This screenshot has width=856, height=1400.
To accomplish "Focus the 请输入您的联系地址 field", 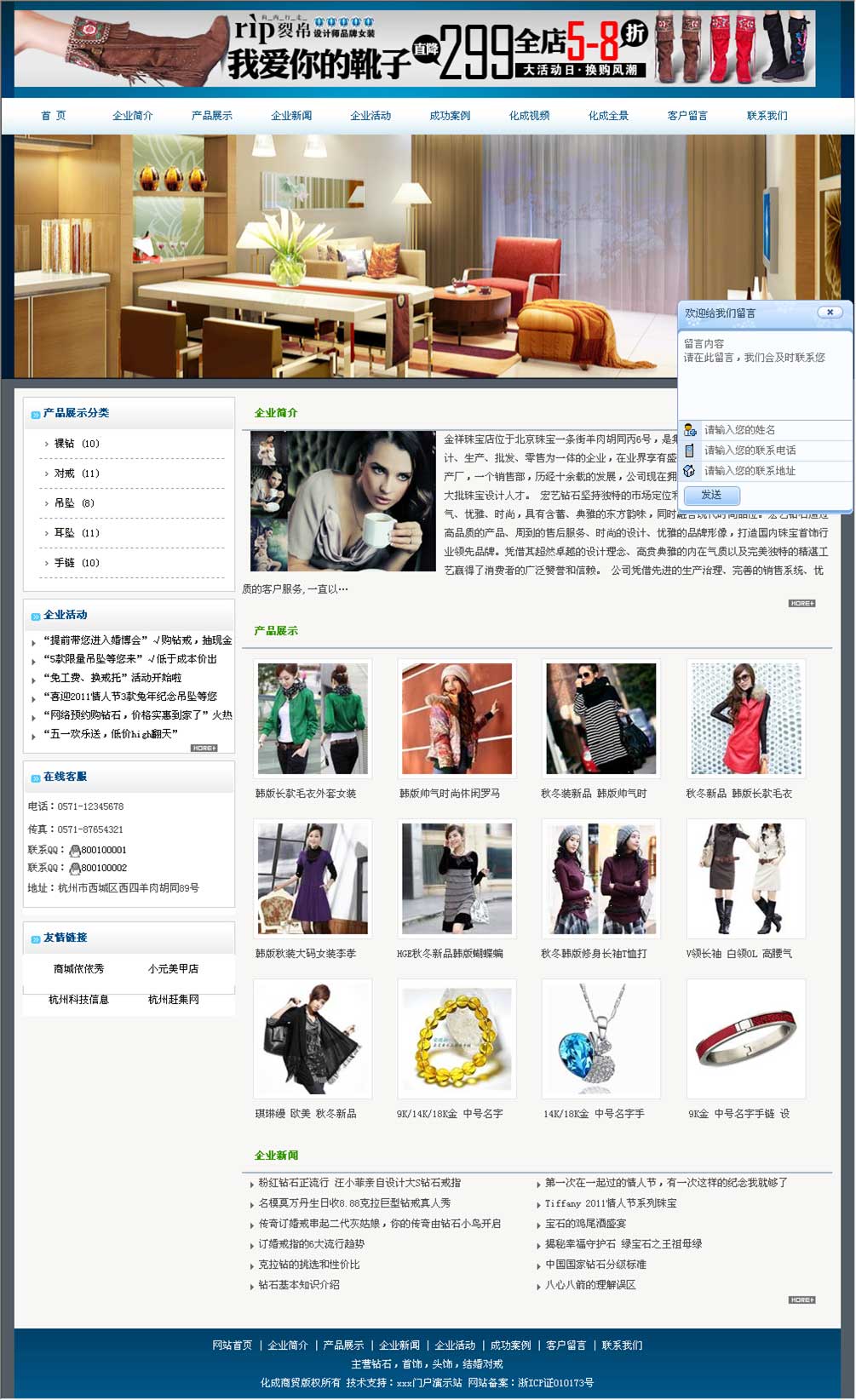I will [773, 471].
